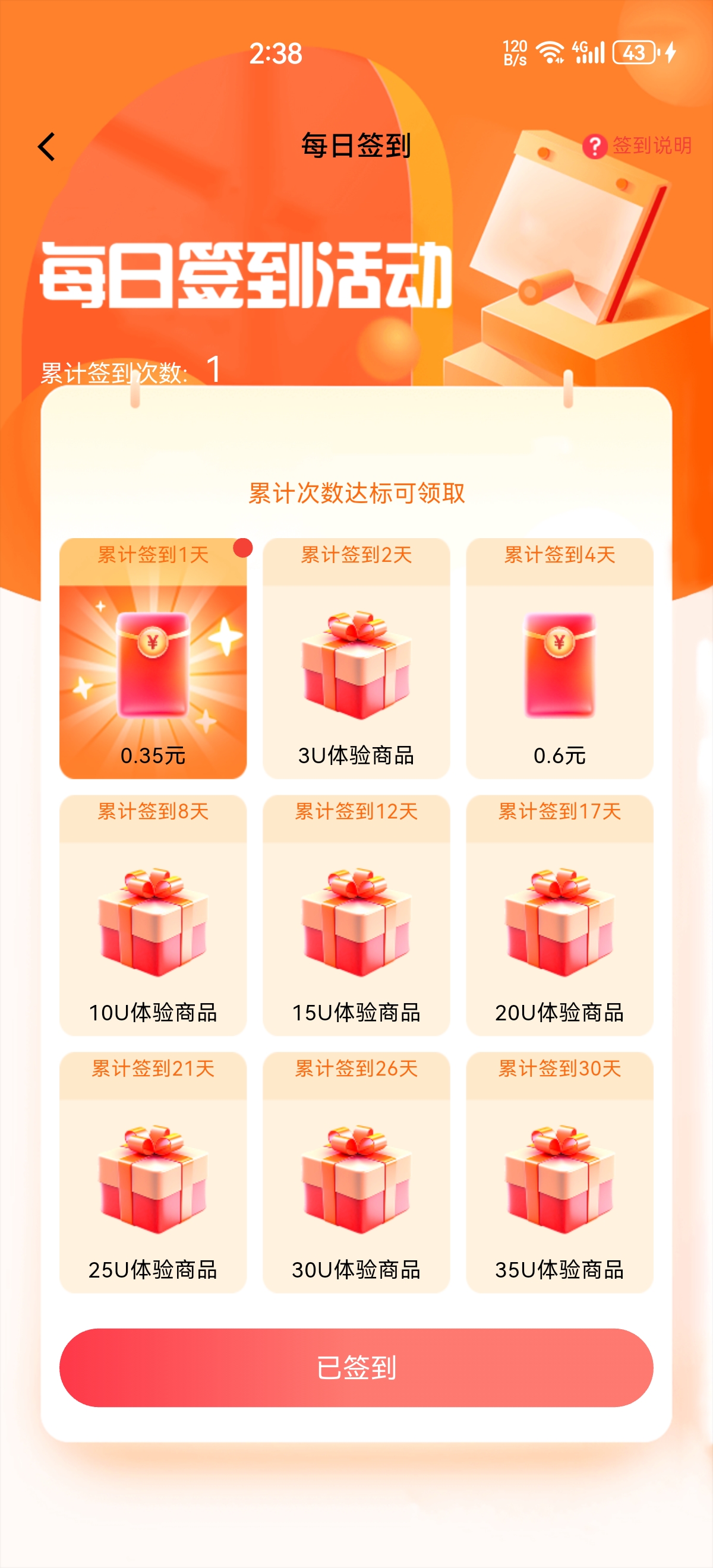This screenshot has height=1568, width=713.
Task: Go back using the top-left arrow
Action: click(46, 147)
